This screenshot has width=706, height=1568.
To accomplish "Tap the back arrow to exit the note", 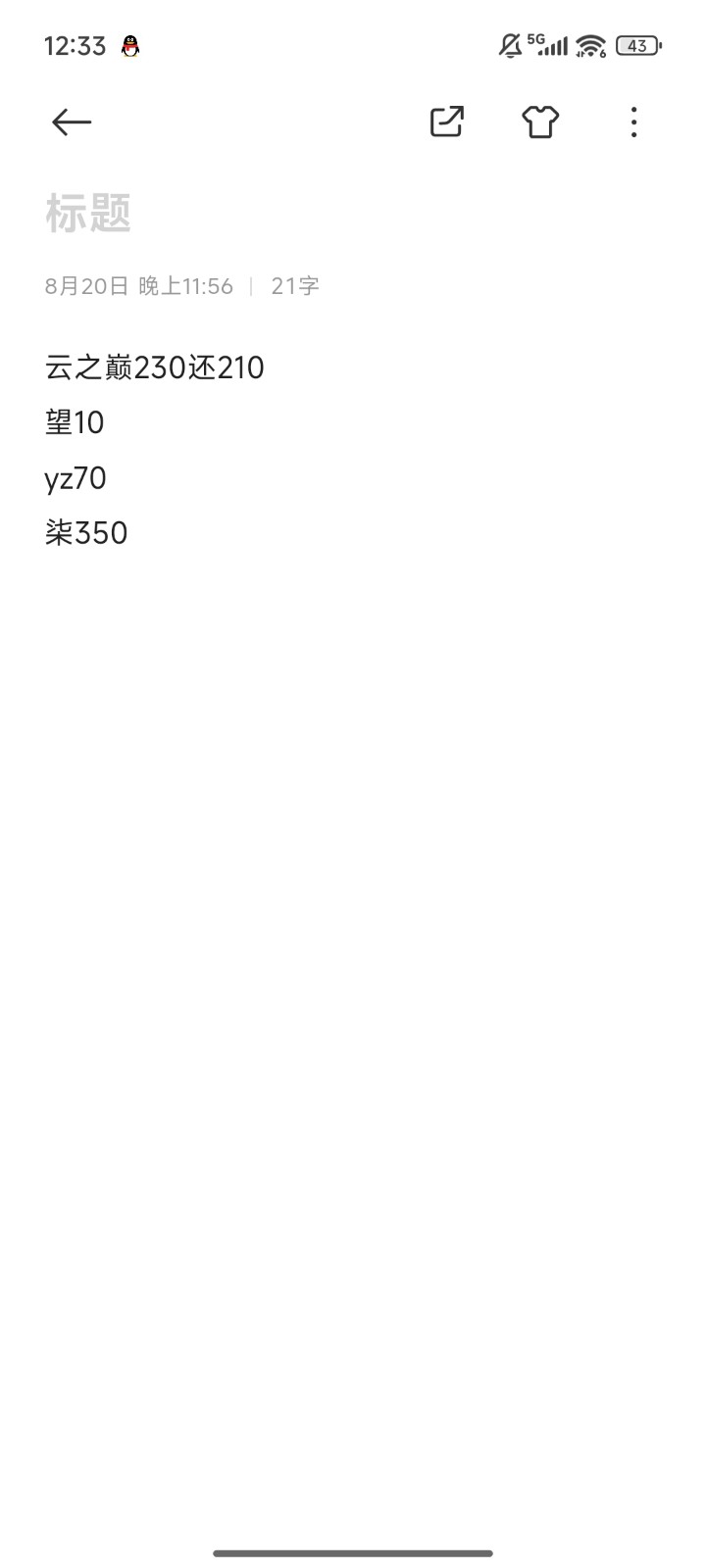I will [x=70, y=122].
